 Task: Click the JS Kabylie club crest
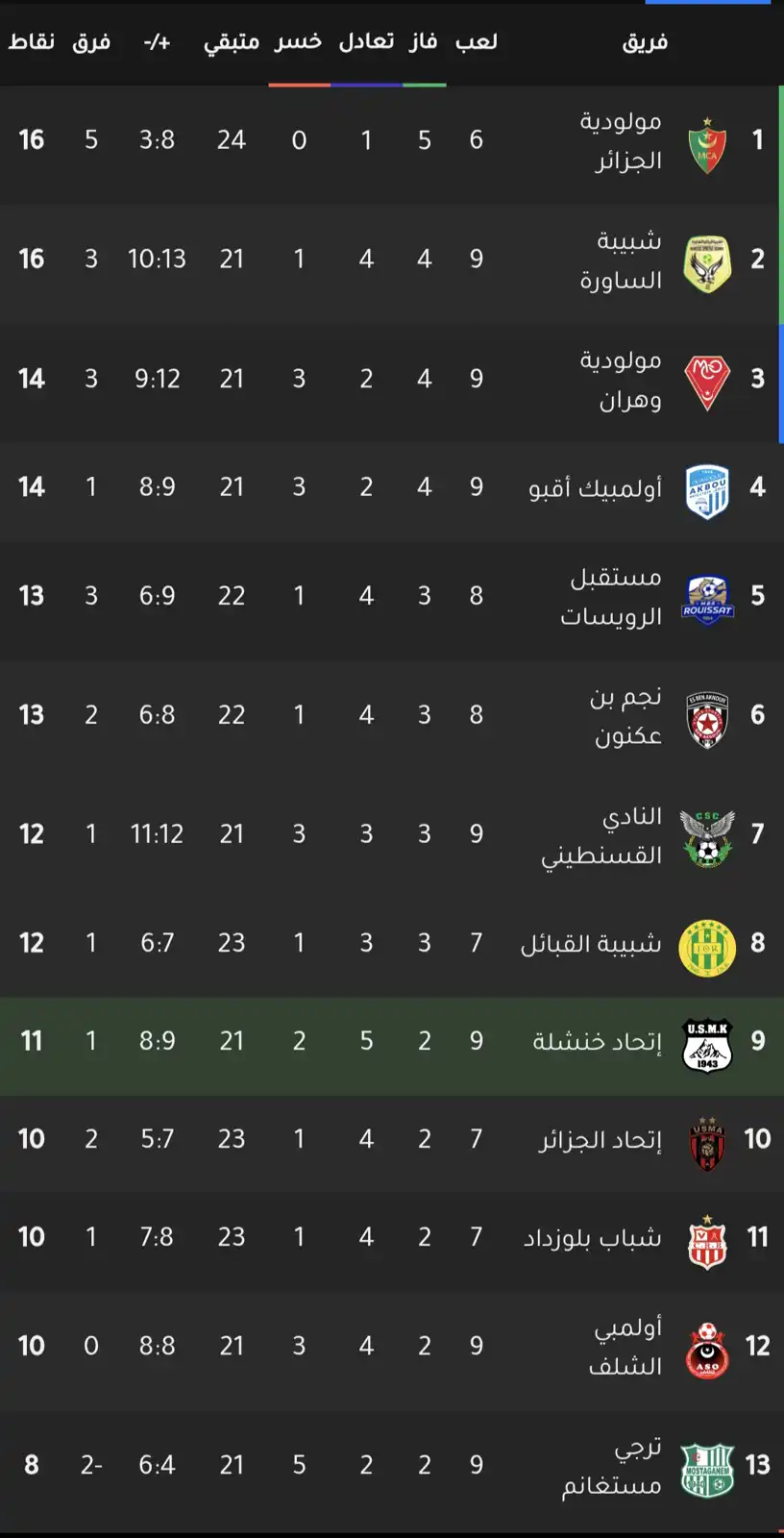tap(707, 944)
